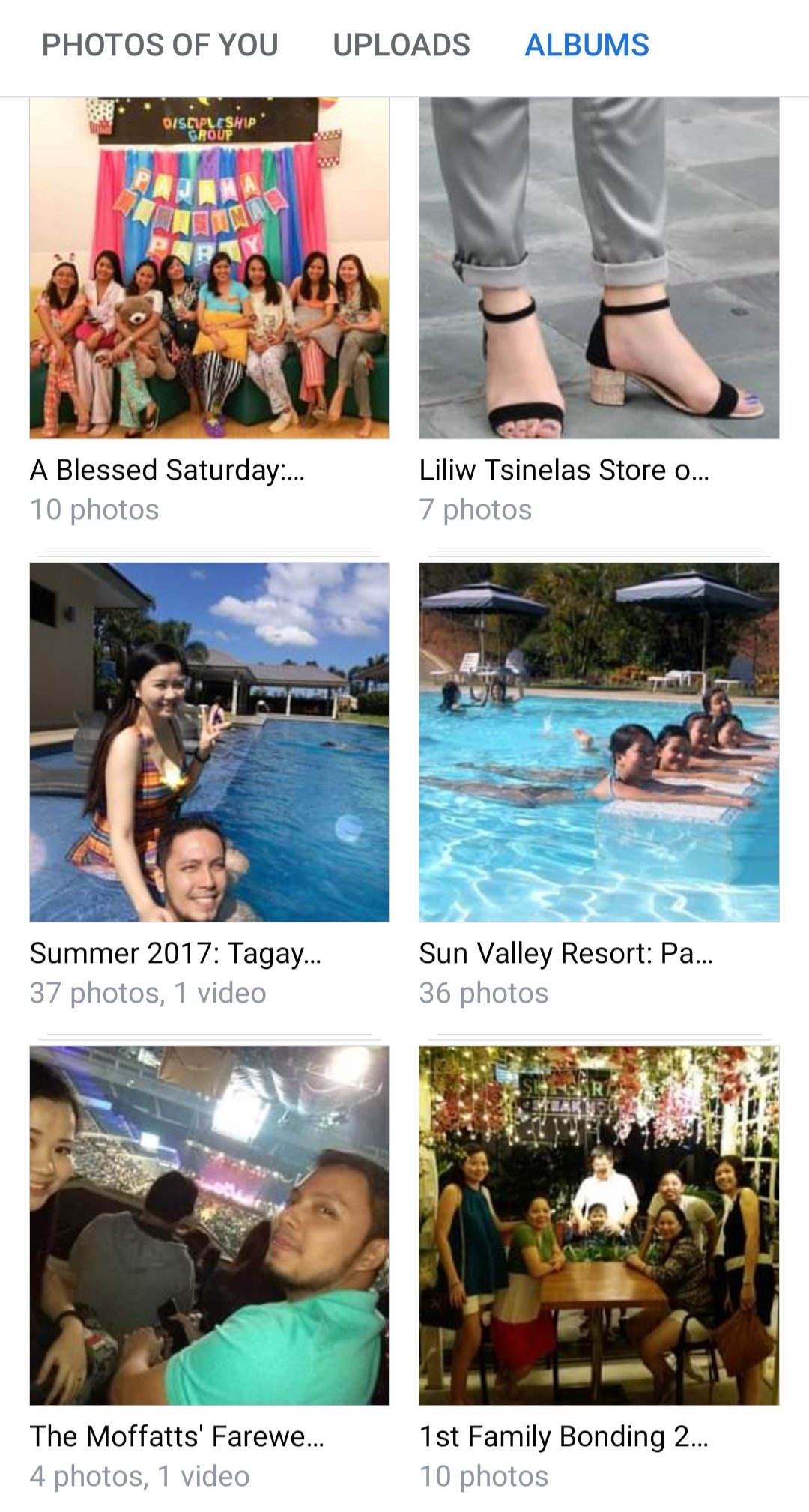
Task: Switch to the Photos of You tab
Action: point(160,46)
